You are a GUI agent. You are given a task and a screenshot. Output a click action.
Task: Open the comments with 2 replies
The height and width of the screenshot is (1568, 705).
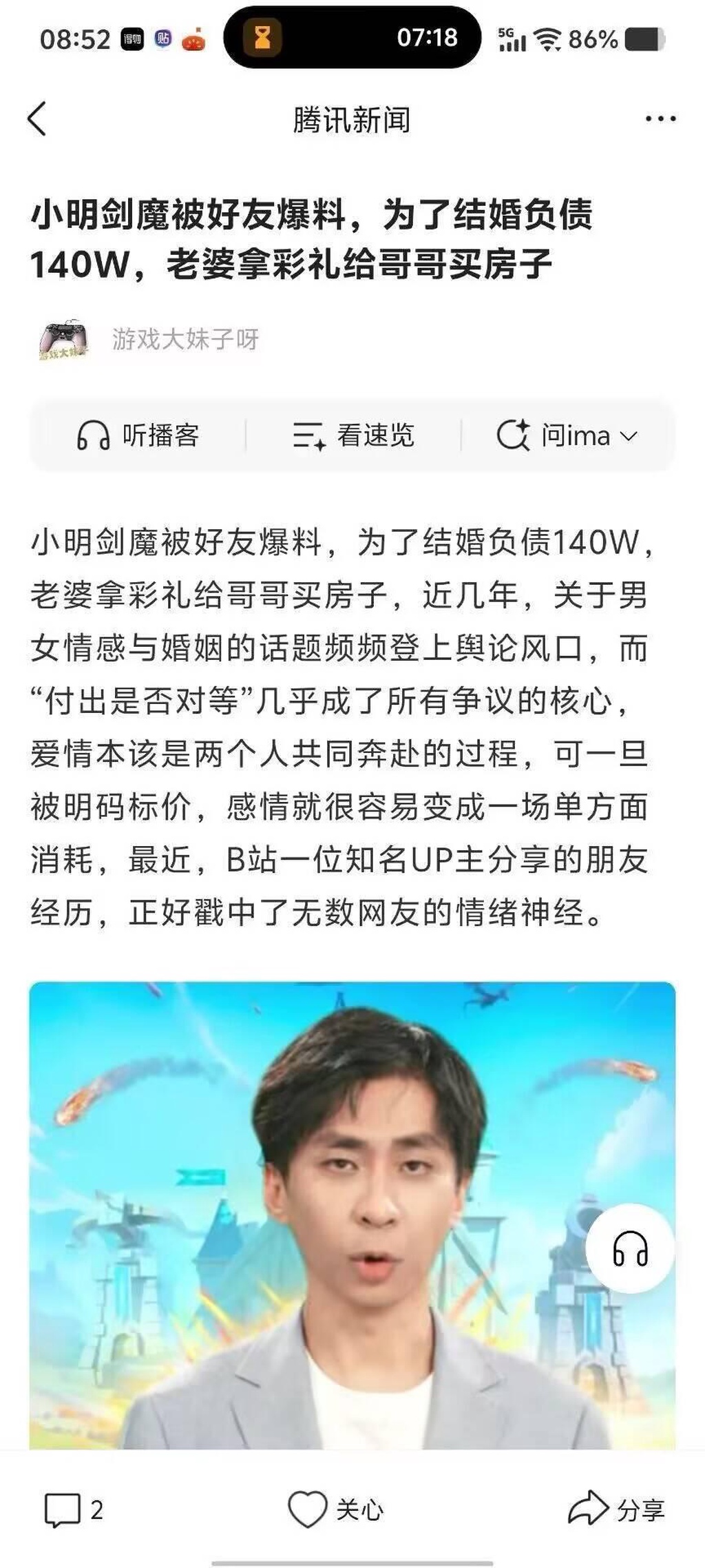pos(73,1510)
